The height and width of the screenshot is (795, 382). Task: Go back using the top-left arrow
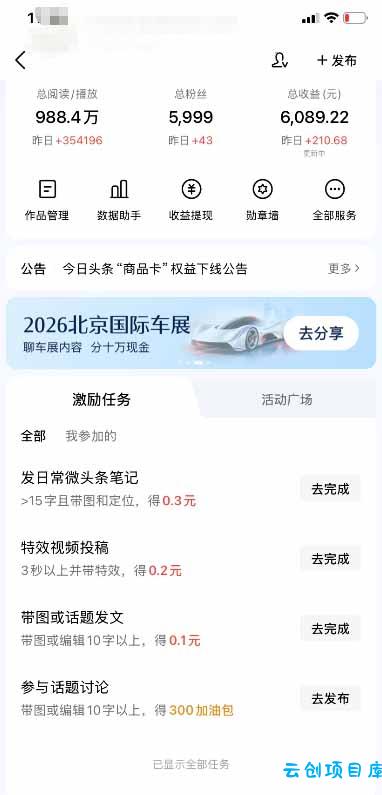point(20,60)
